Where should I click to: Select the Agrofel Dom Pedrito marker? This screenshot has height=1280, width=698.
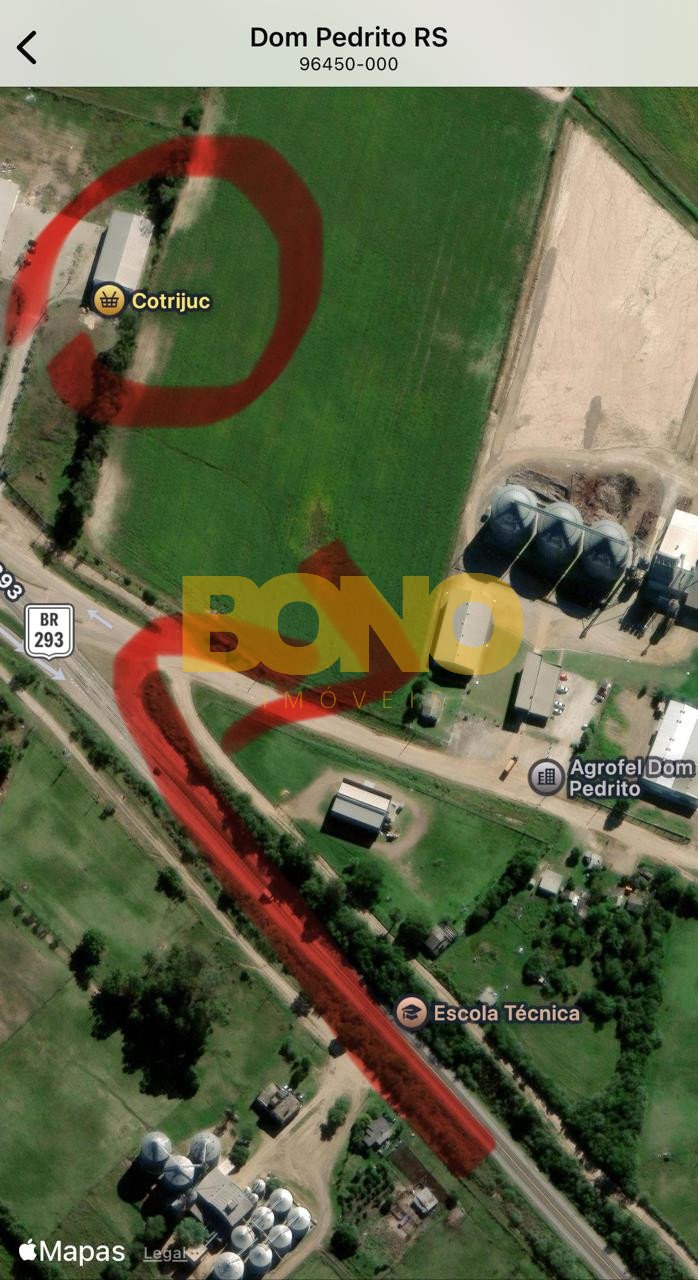(546, 777)
